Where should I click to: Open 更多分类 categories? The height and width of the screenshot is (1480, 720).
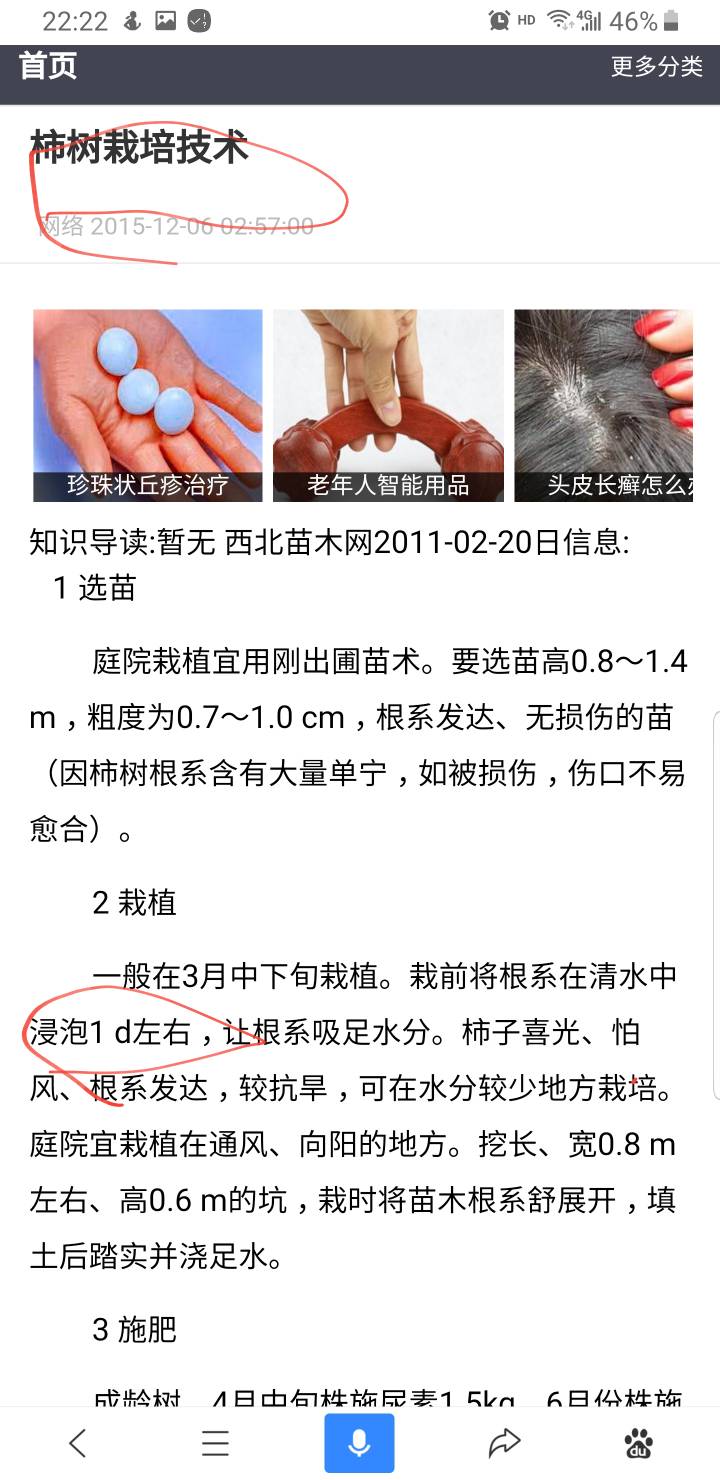click(x=656, y=67)
